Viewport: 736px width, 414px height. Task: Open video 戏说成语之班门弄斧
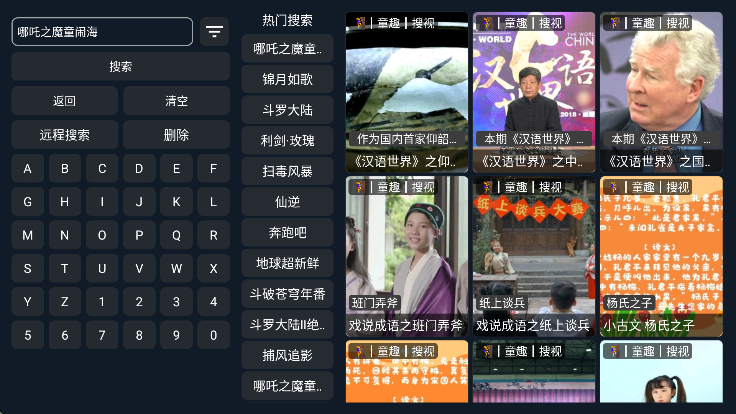tap(407, 256)
